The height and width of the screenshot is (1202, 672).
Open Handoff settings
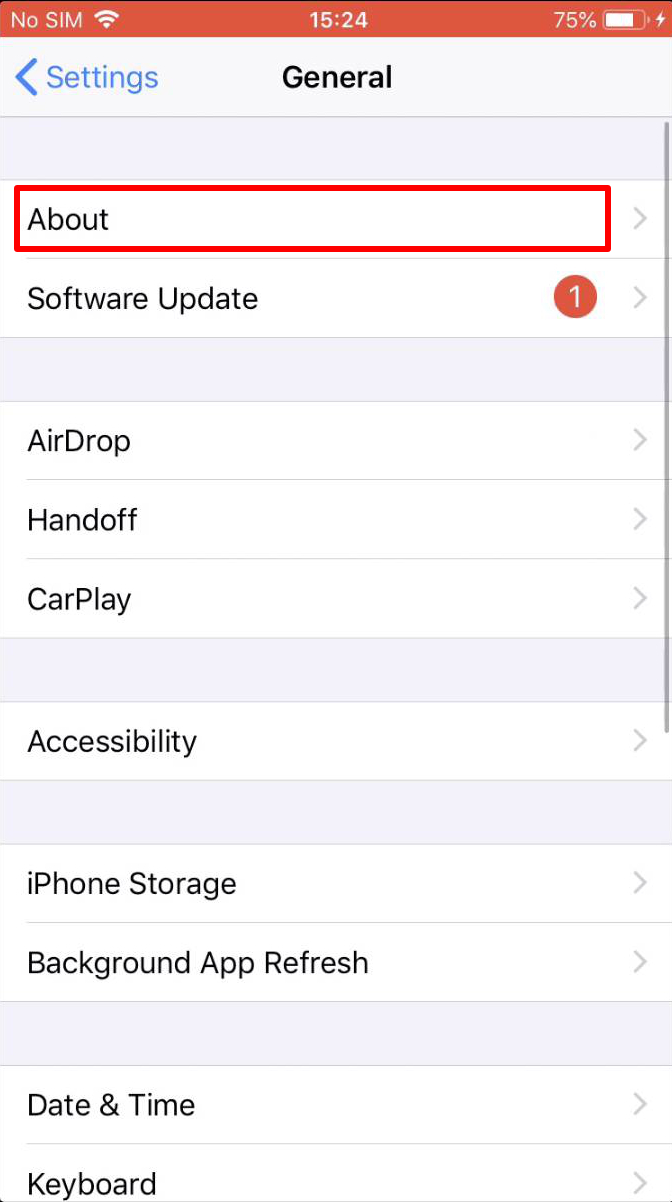[x=336, y=520]
